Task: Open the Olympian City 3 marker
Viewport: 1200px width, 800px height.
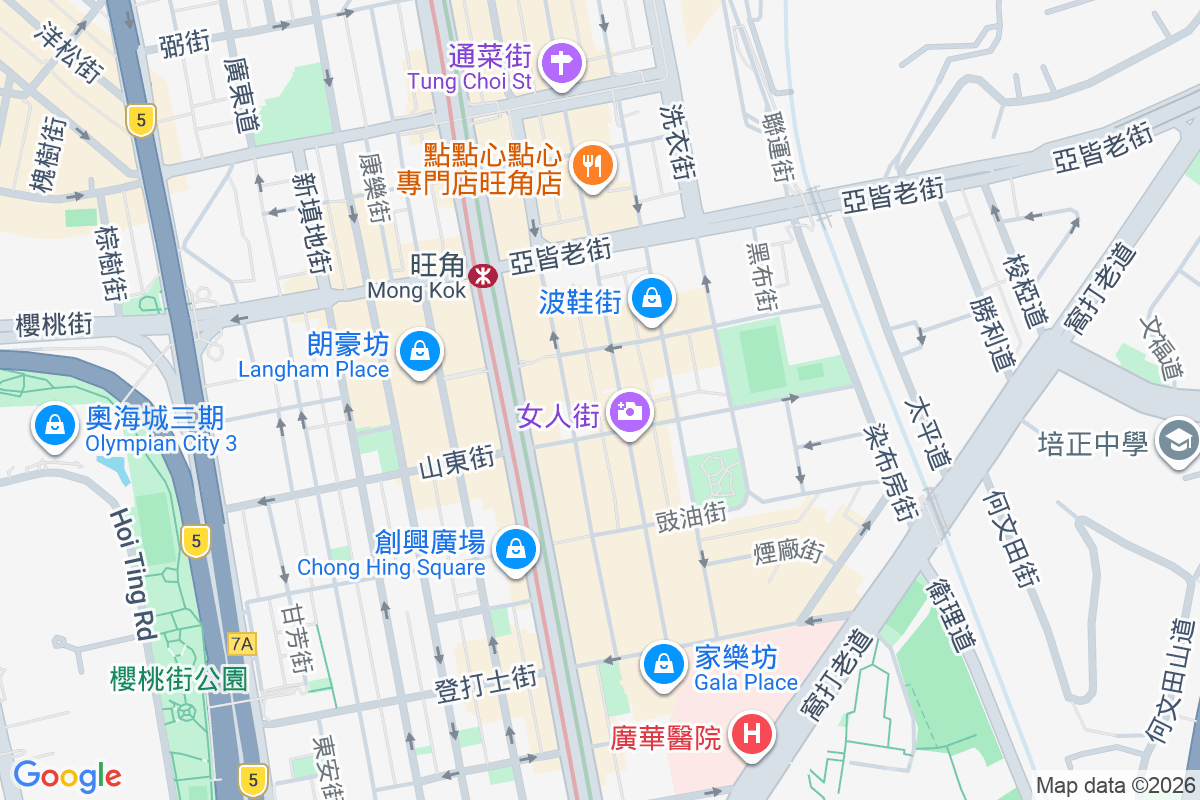Action: 55,426
